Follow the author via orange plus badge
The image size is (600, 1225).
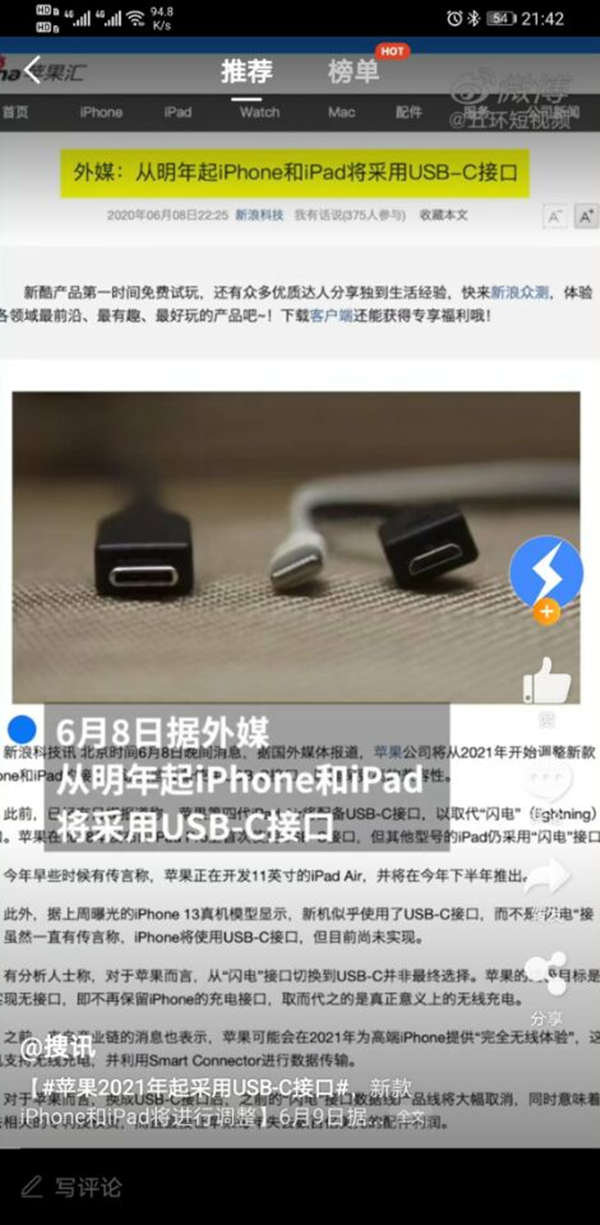546,611
